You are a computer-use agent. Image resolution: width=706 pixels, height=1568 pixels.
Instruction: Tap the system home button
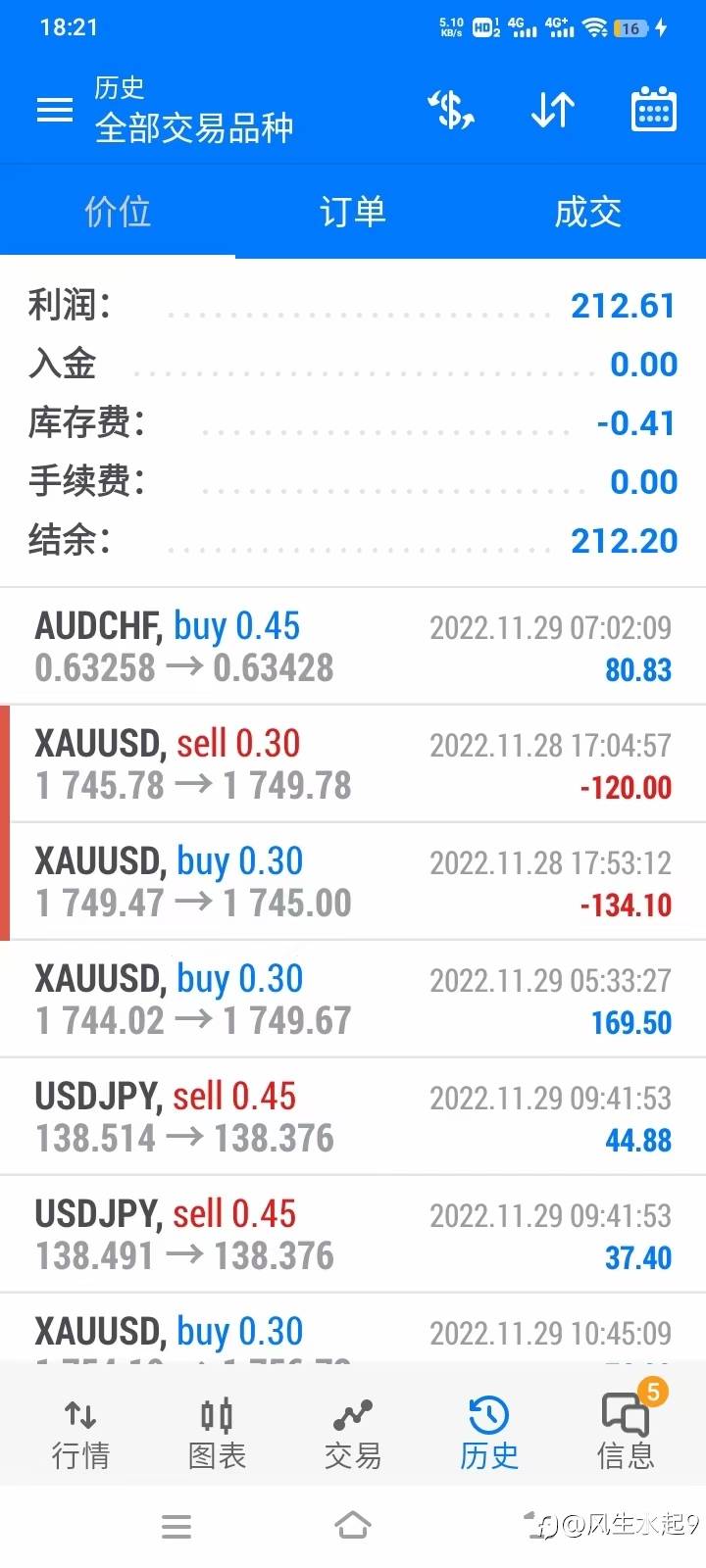(353, 1526)
